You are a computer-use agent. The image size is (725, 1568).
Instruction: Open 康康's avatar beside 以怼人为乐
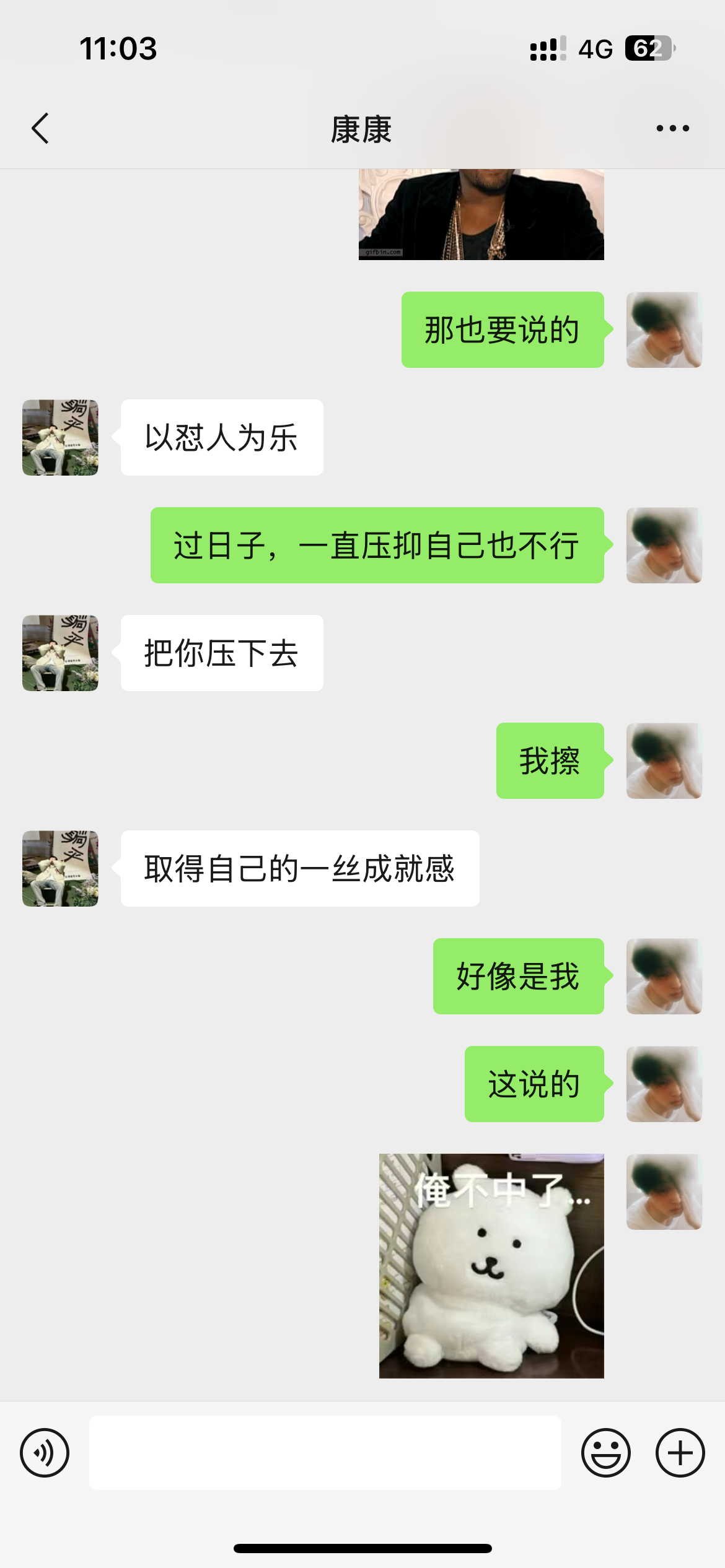(x=60, y=437)
